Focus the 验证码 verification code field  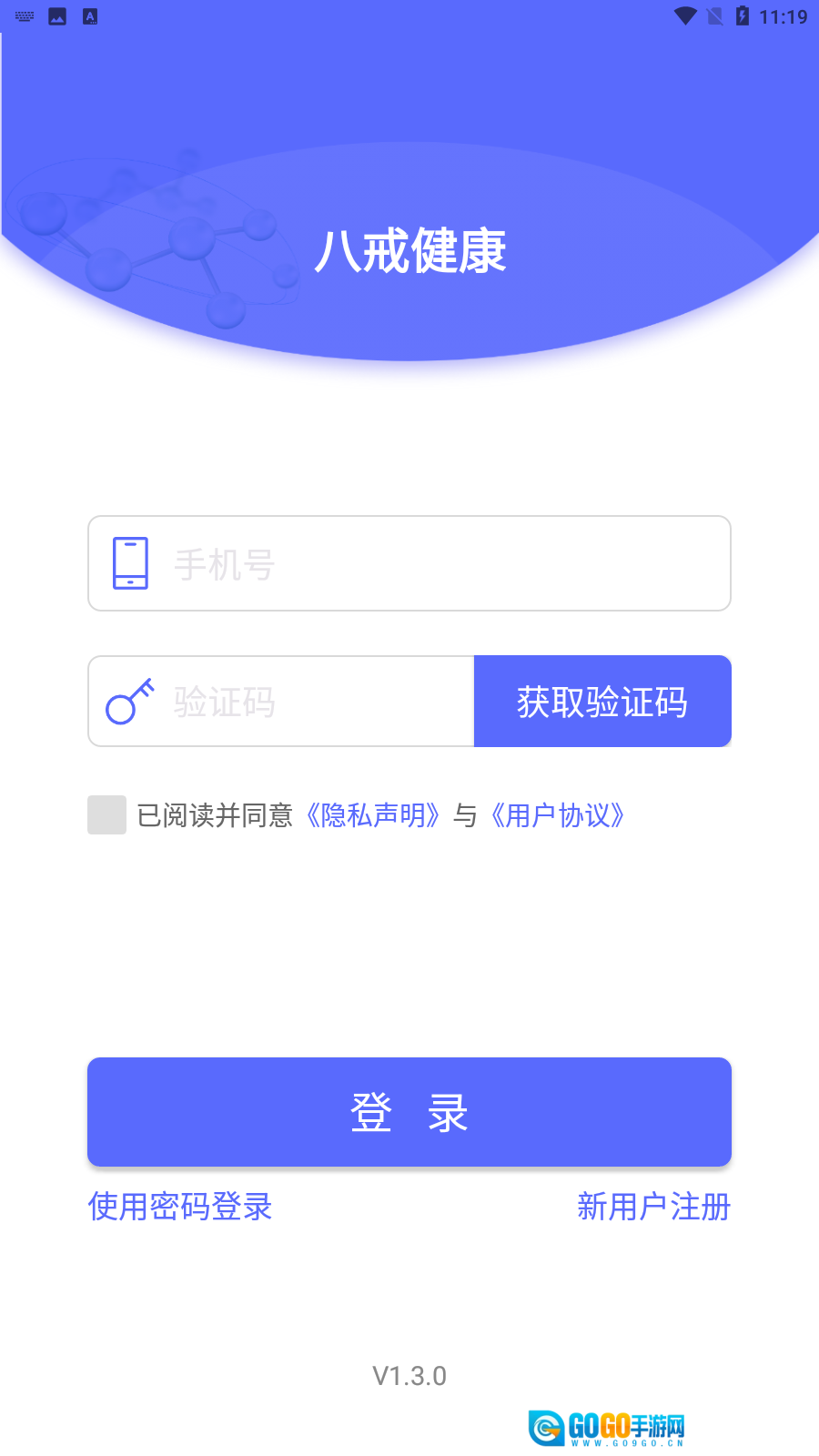(309, 702)
